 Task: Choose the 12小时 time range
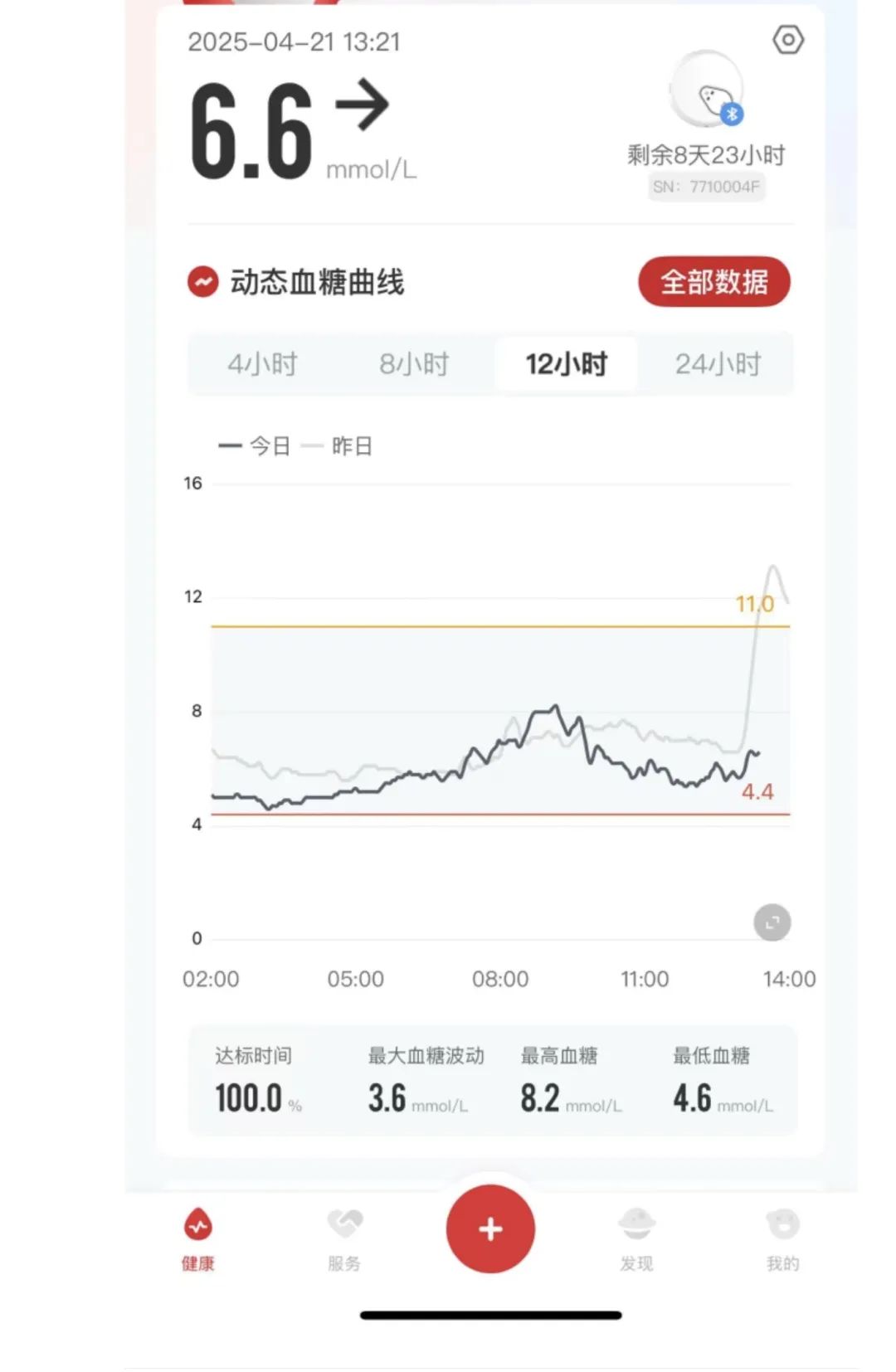tap(566, 363)
